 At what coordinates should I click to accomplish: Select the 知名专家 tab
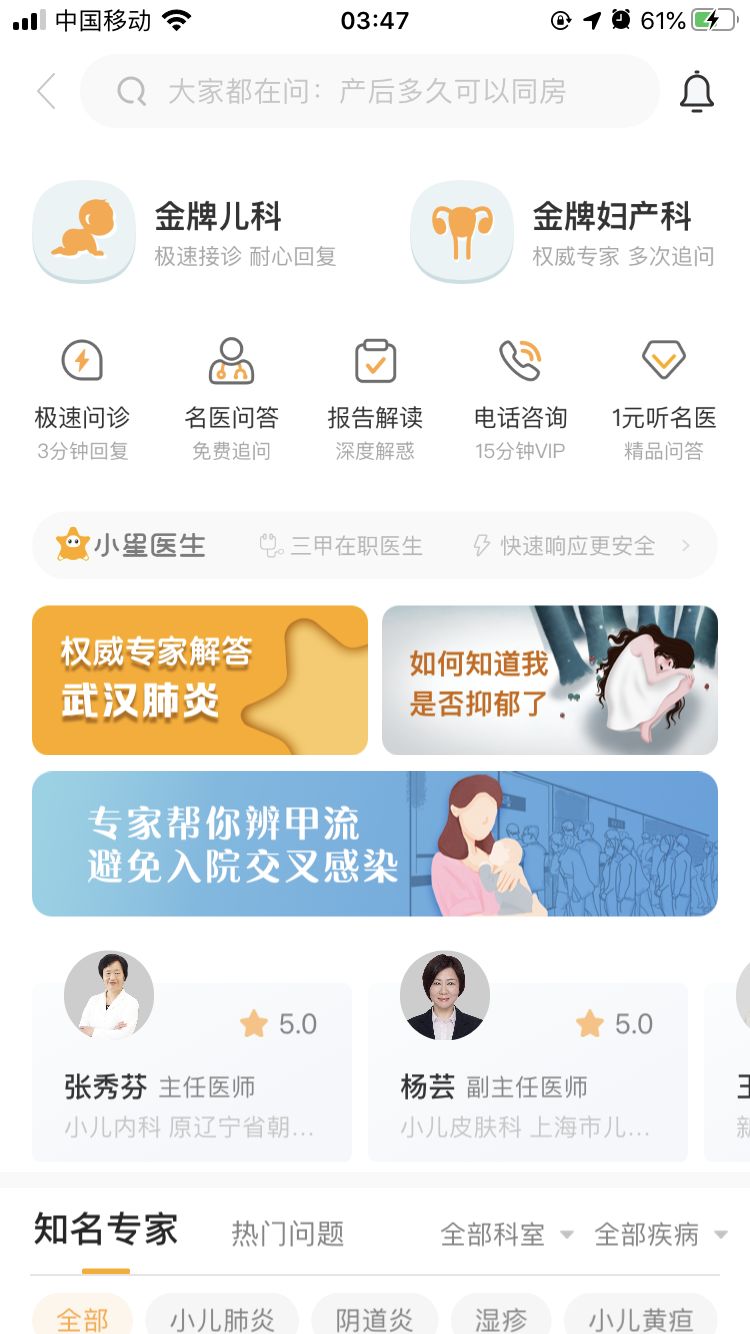(105, 1234)
